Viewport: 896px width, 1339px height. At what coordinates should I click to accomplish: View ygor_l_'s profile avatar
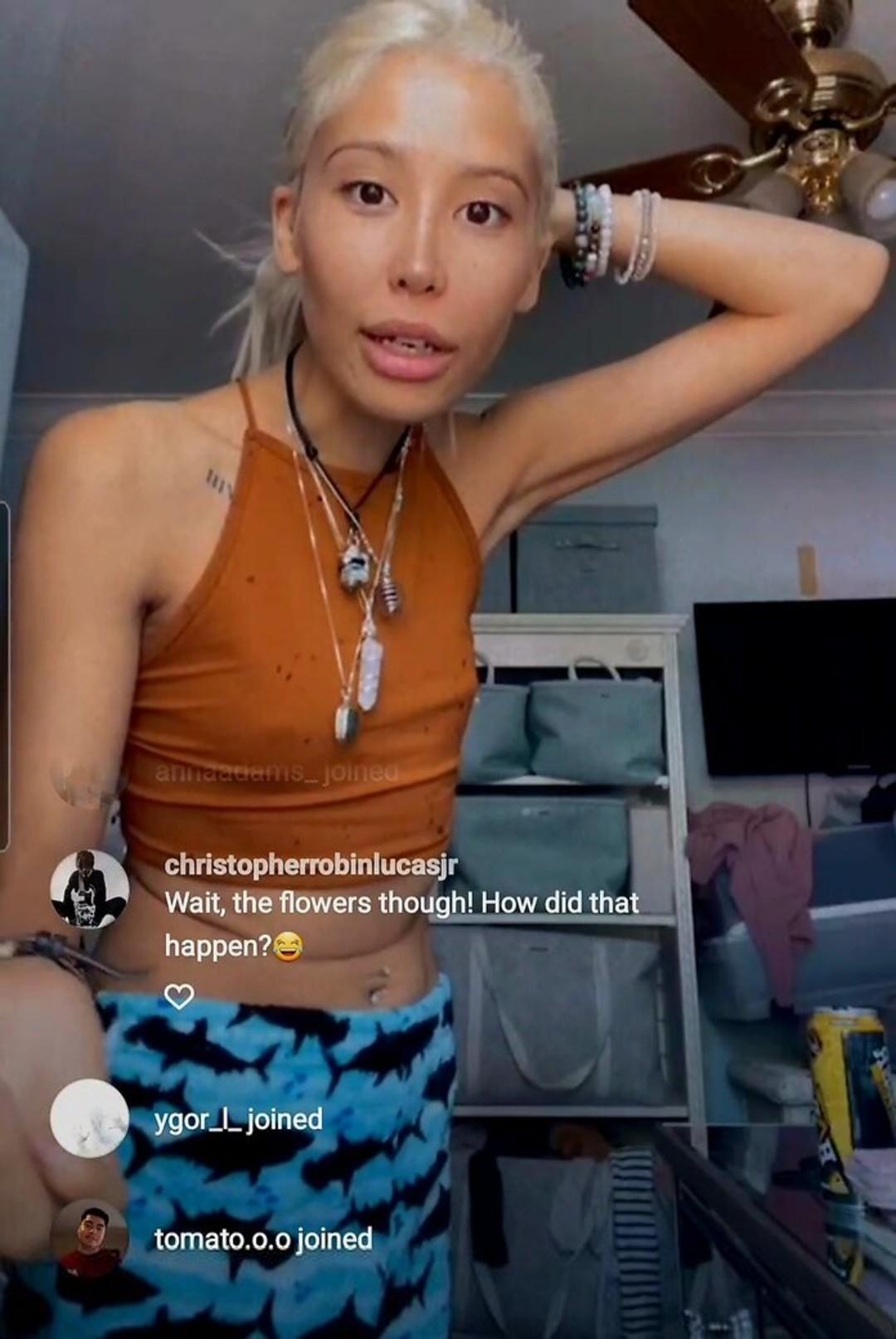90,1118
